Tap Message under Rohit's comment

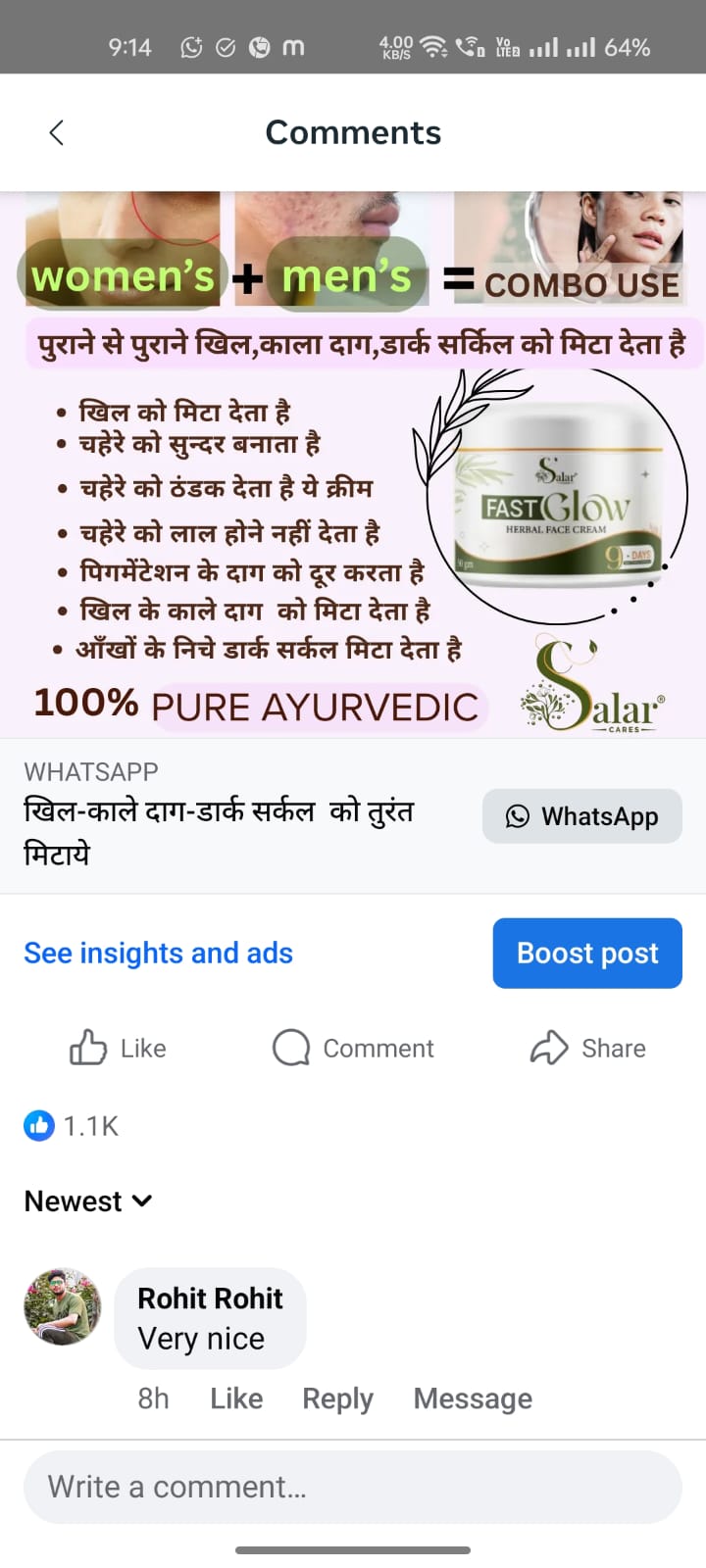(473, 1398)
